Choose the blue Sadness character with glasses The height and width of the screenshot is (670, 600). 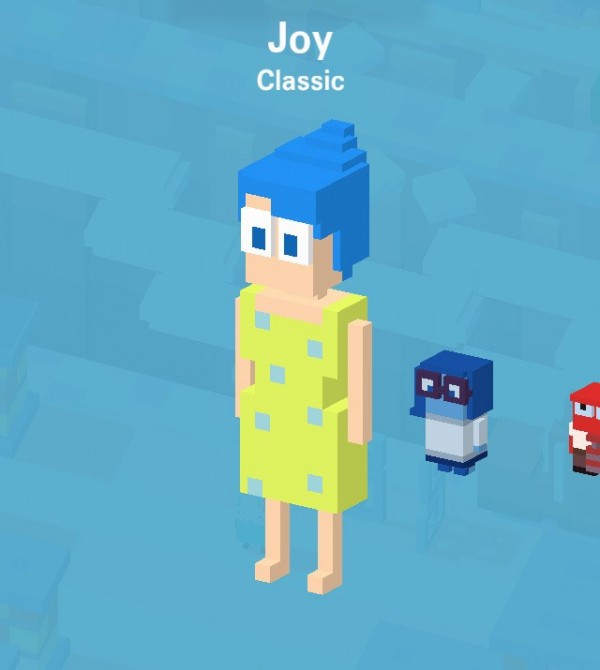tap(452, 412)
